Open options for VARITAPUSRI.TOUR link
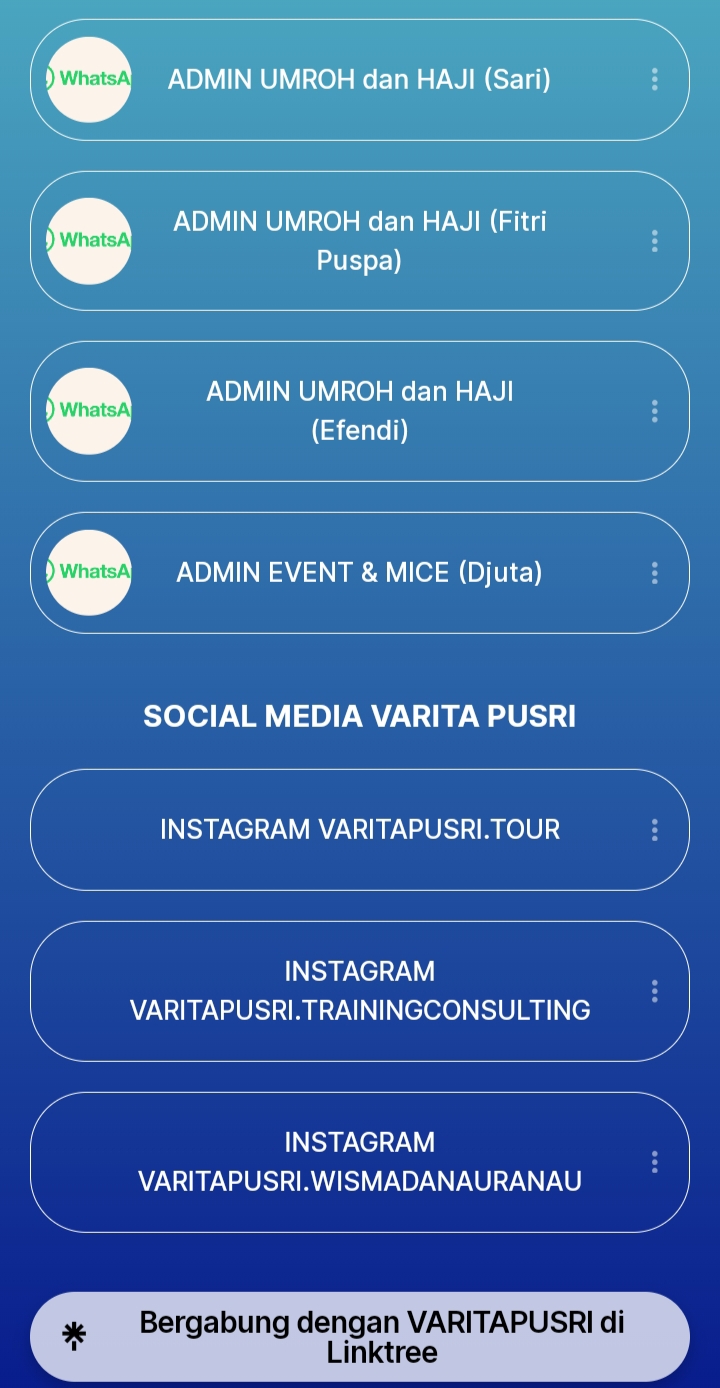This screenshot has width=720, height=1388. [x=654, y=830]
